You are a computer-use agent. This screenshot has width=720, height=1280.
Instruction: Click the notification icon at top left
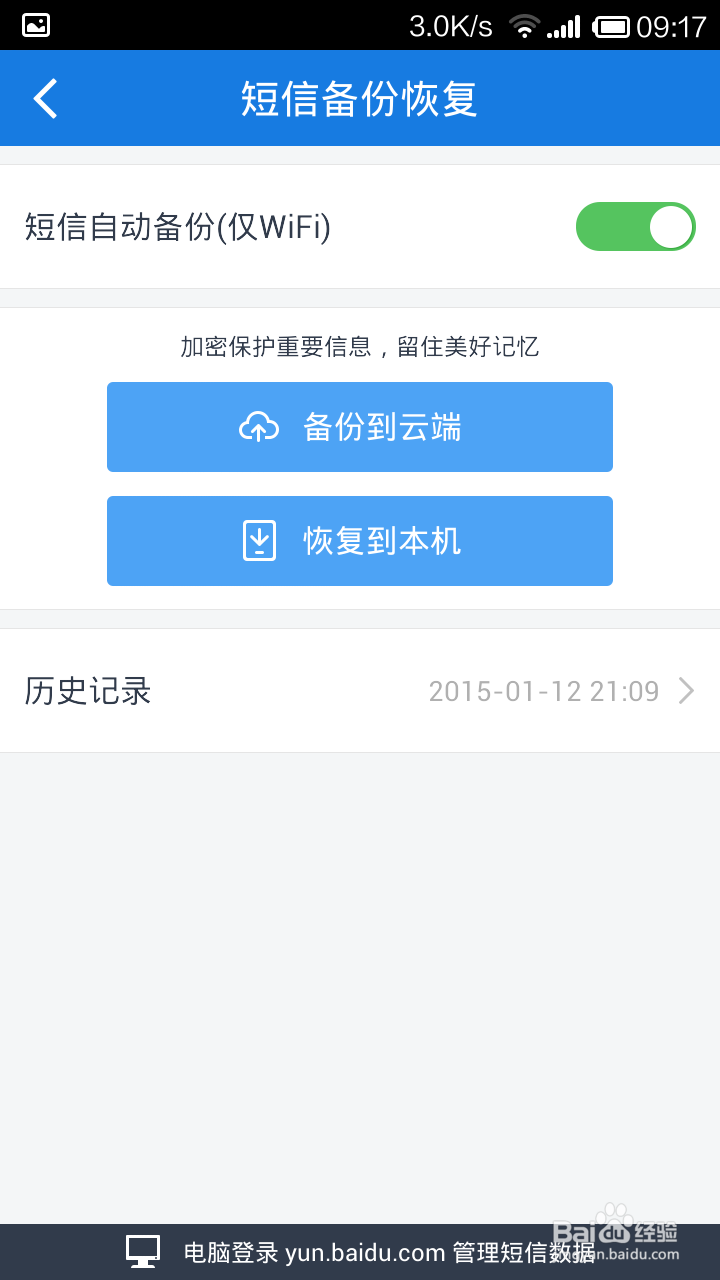[x=35, y=26]
